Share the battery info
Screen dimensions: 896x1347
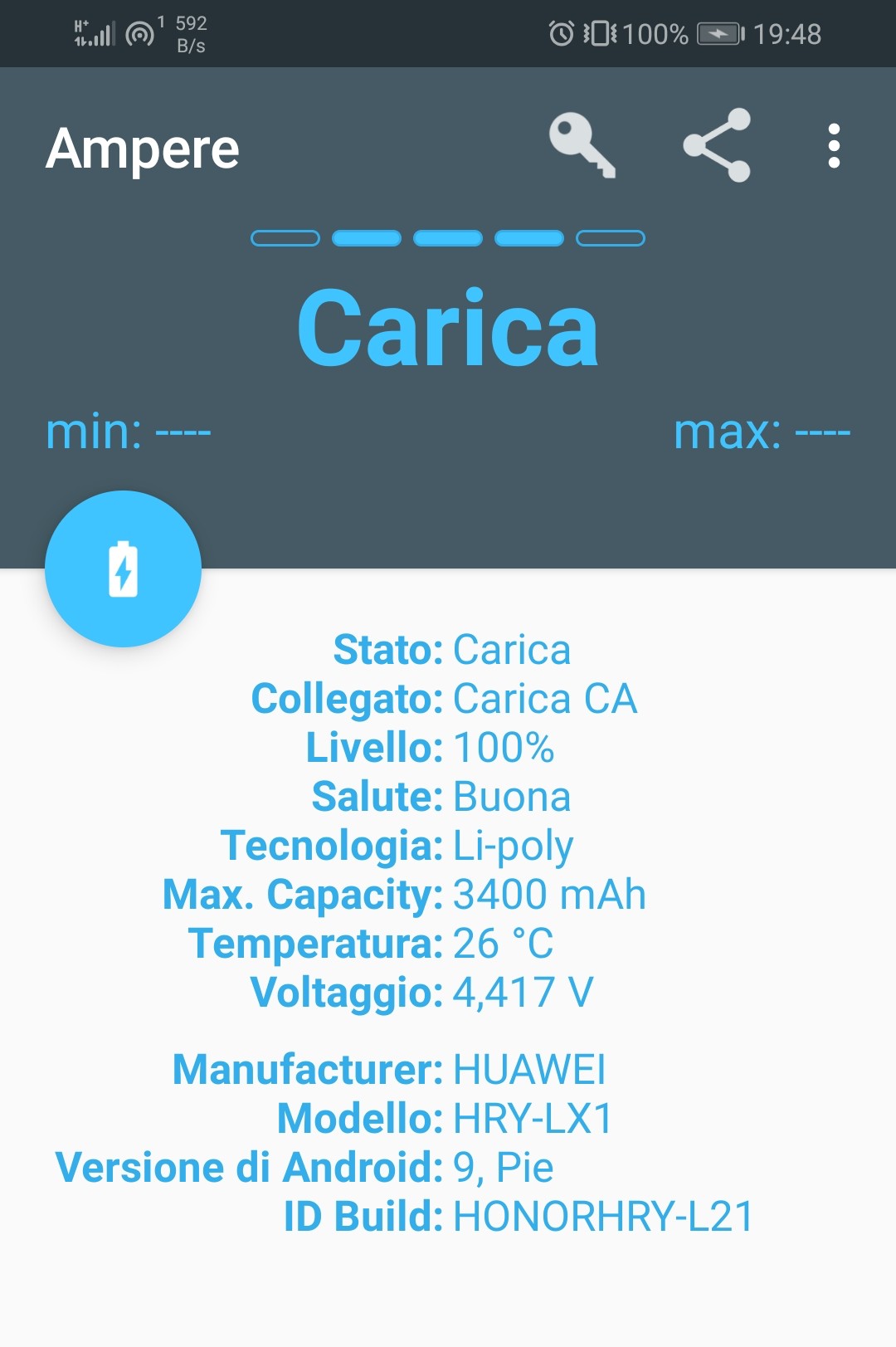717,146
